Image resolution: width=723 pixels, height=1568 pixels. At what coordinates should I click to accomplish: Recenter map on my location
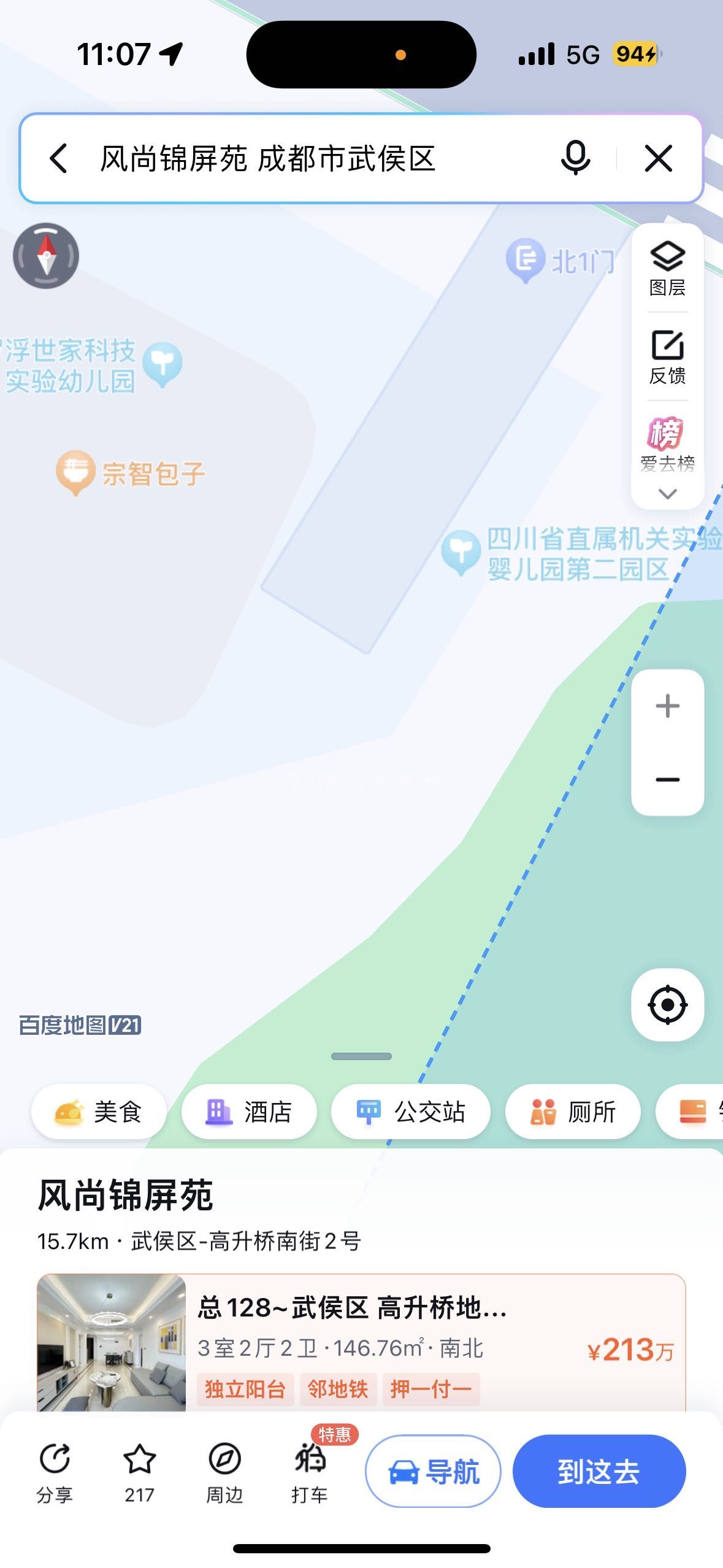click(667, 1005)
